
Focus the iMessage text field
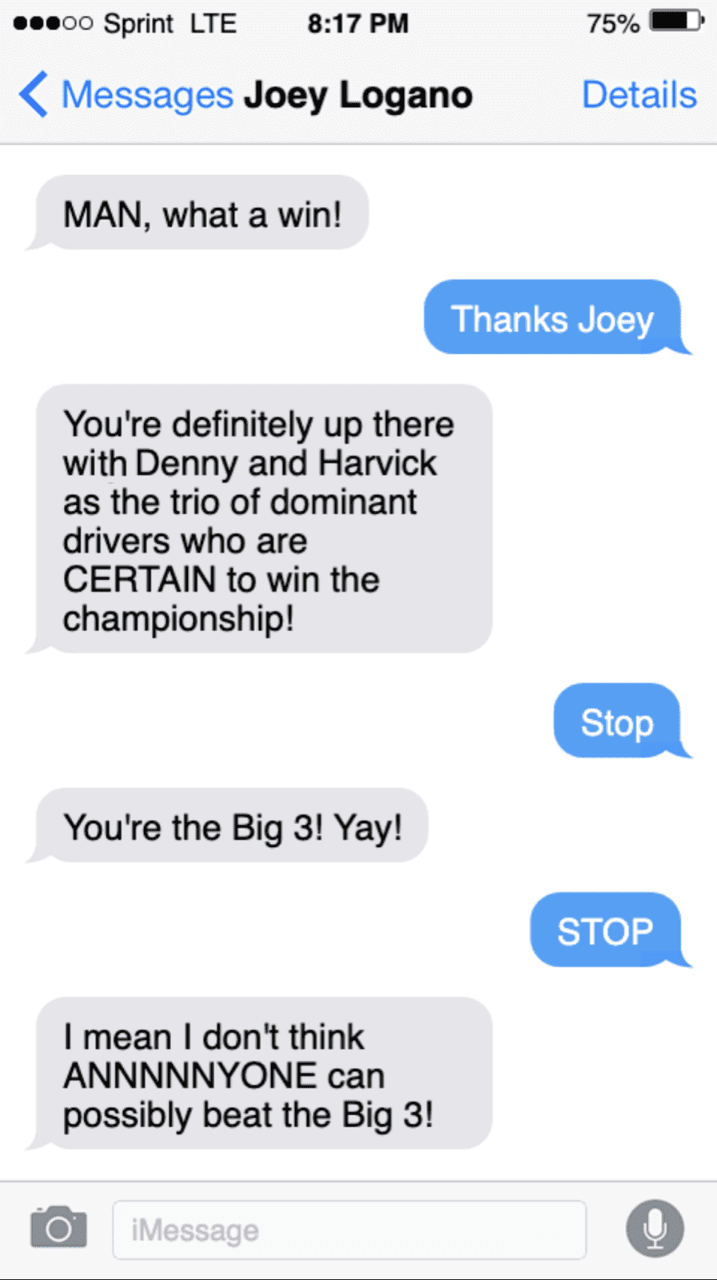[348, 1230]
